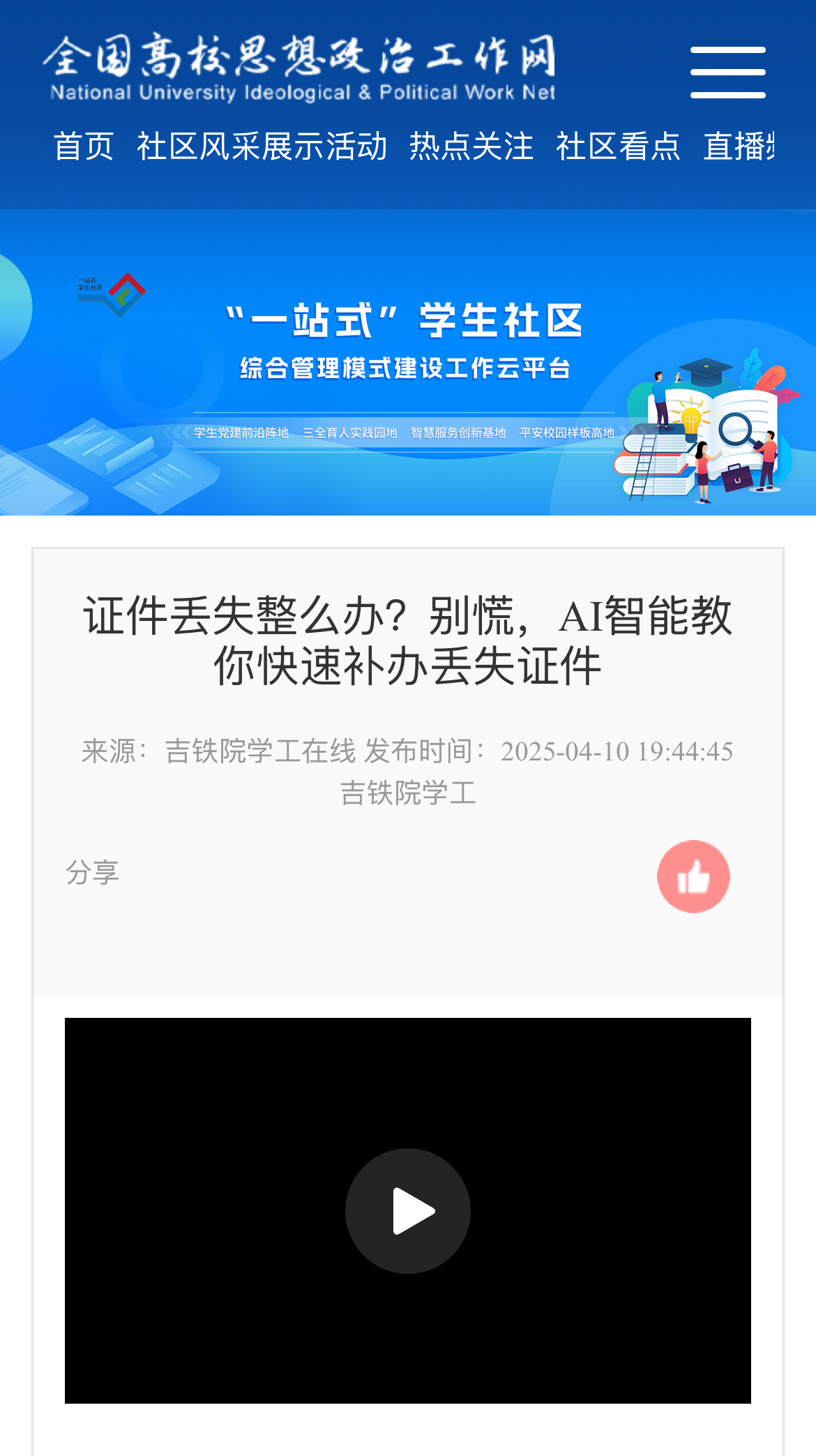This screenshot has height=1456, width=816.
Task: Like this article with thumbs-up
Action: (x=693, y=876)
